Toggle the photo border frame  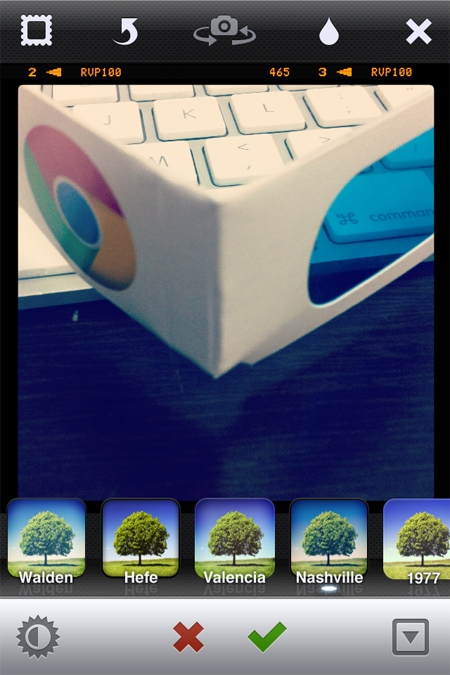pyautogui.click(x=37, y=31)
